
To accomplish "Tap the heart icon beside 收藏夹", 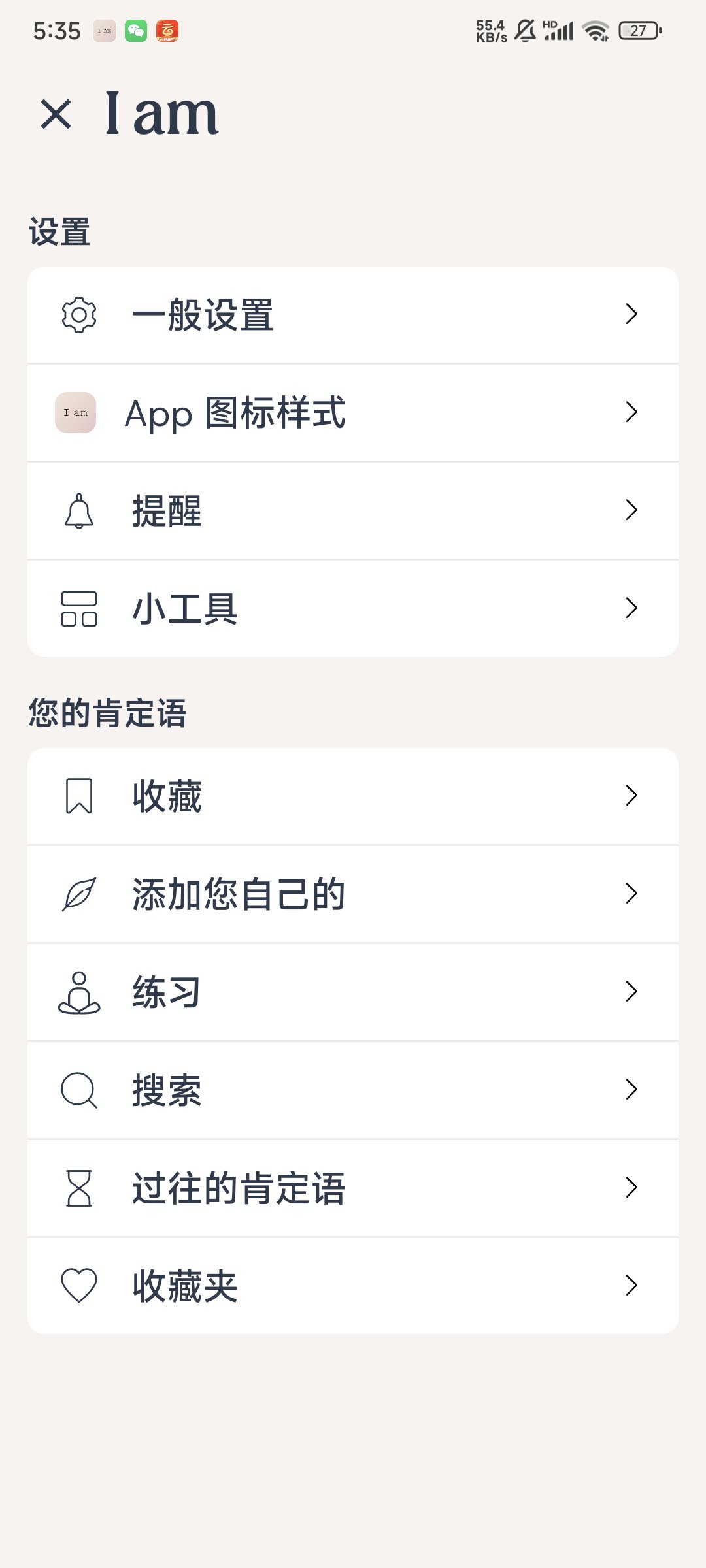I will point(78,1286).
